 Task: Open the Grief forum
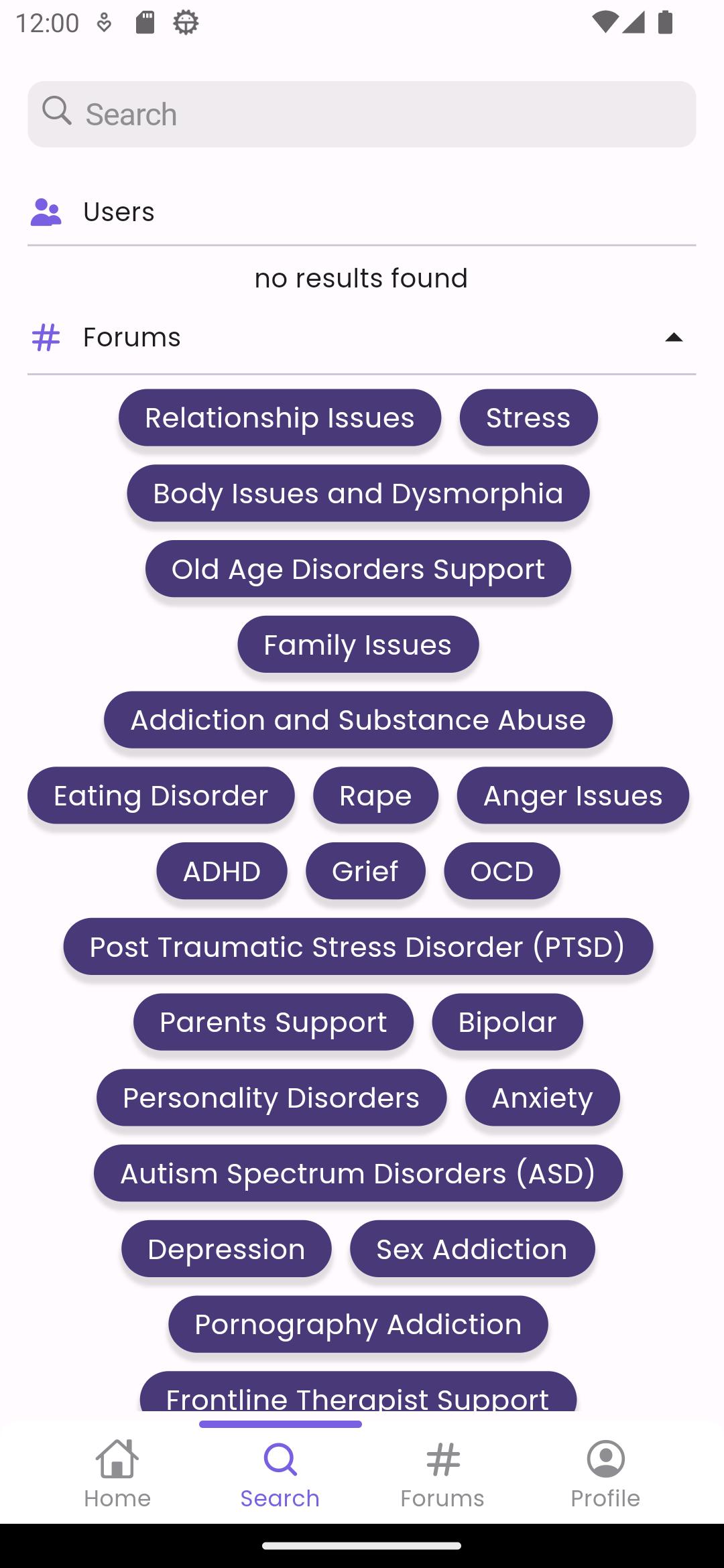pos(365,871)
